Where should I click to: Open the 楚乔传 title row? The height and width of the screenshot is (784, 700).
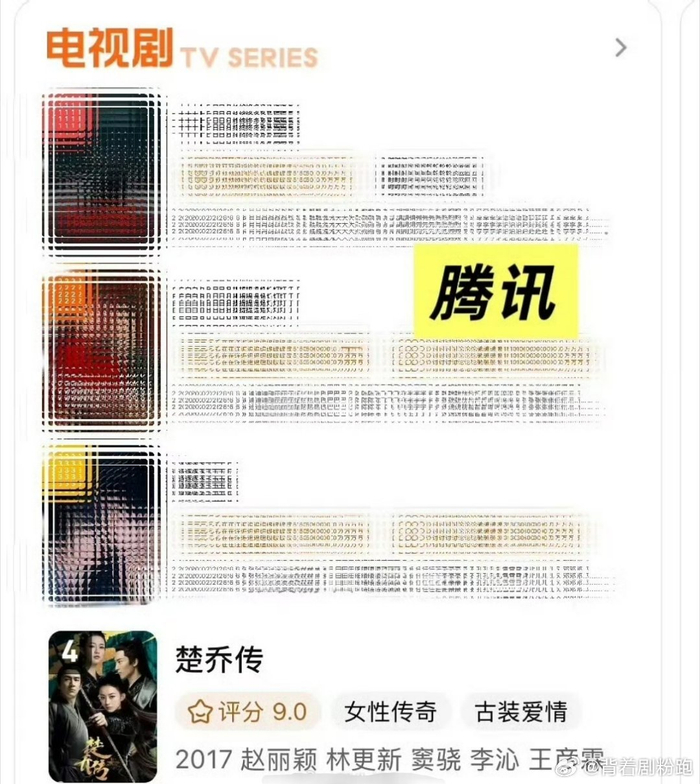point(219,660)
